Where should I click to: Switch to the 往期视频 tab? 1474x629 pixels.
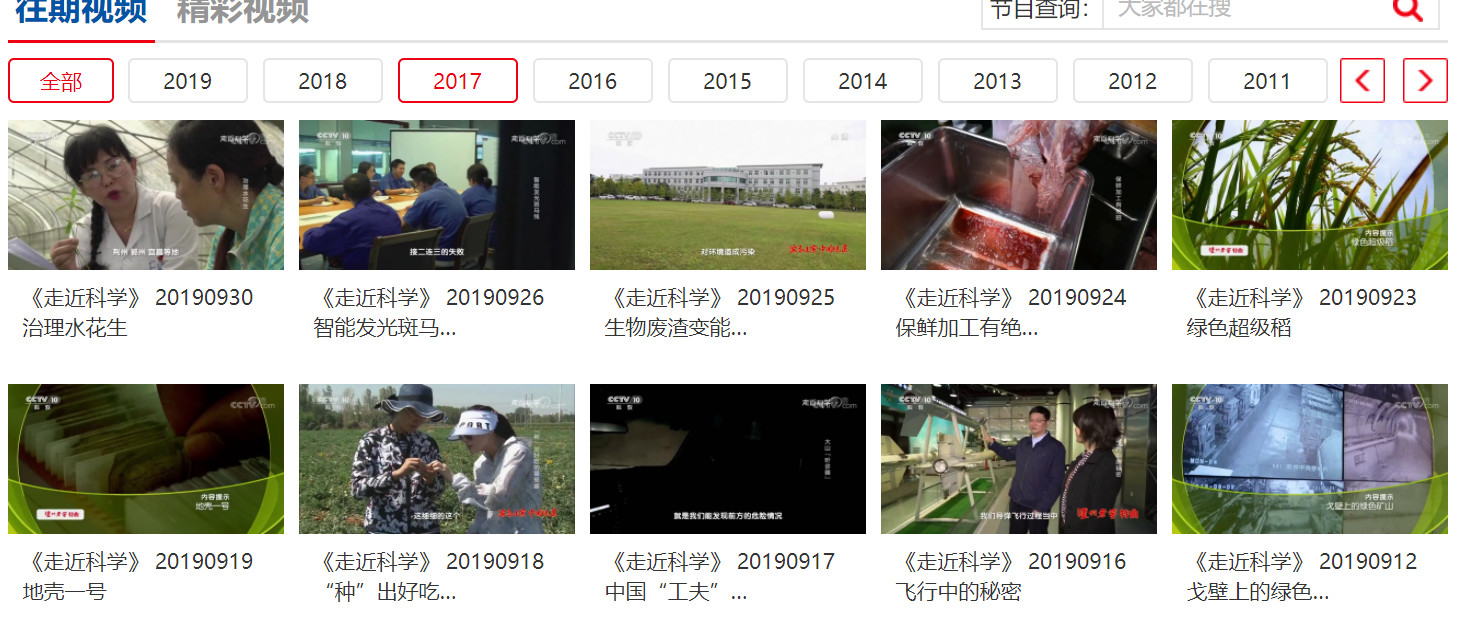(81, 12)
